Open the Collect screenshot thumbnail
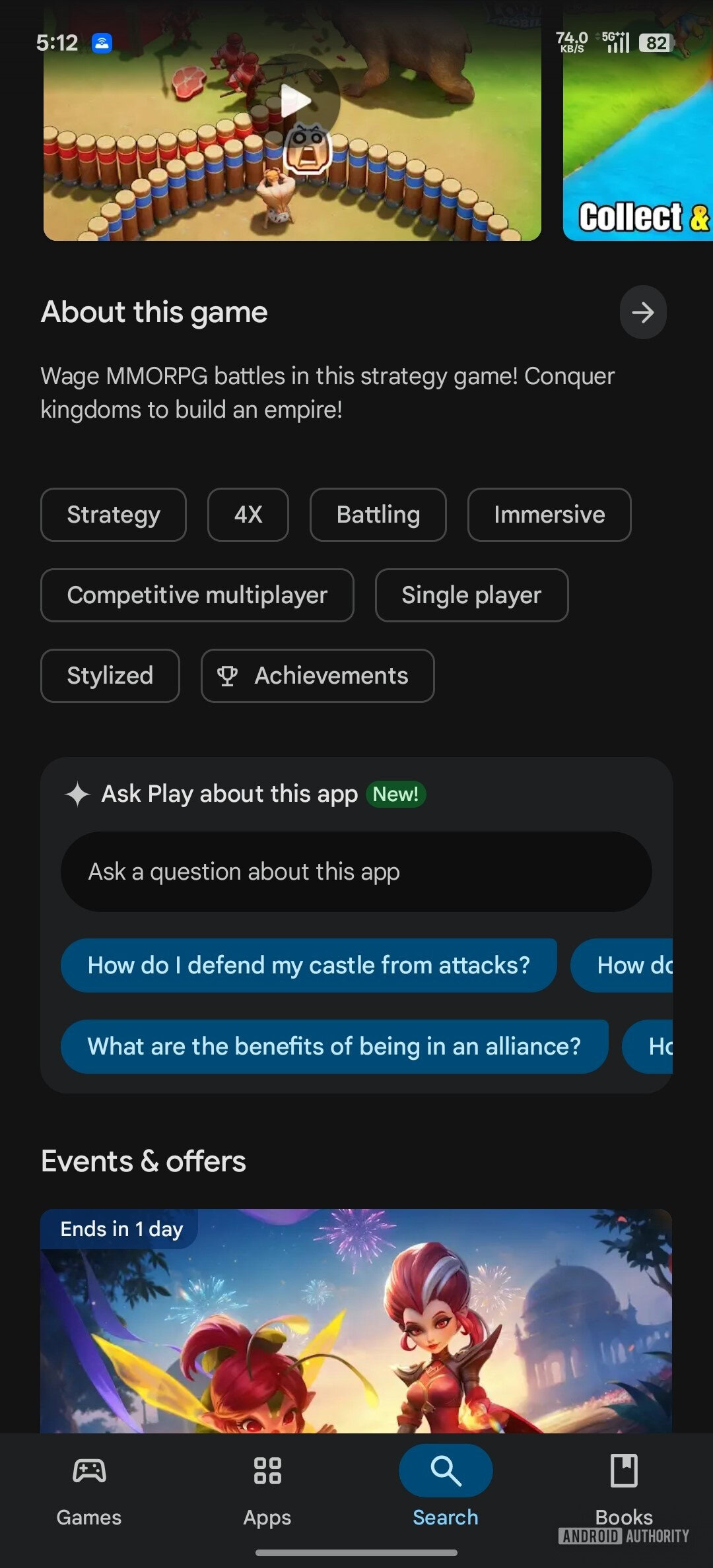 point(637,132)
